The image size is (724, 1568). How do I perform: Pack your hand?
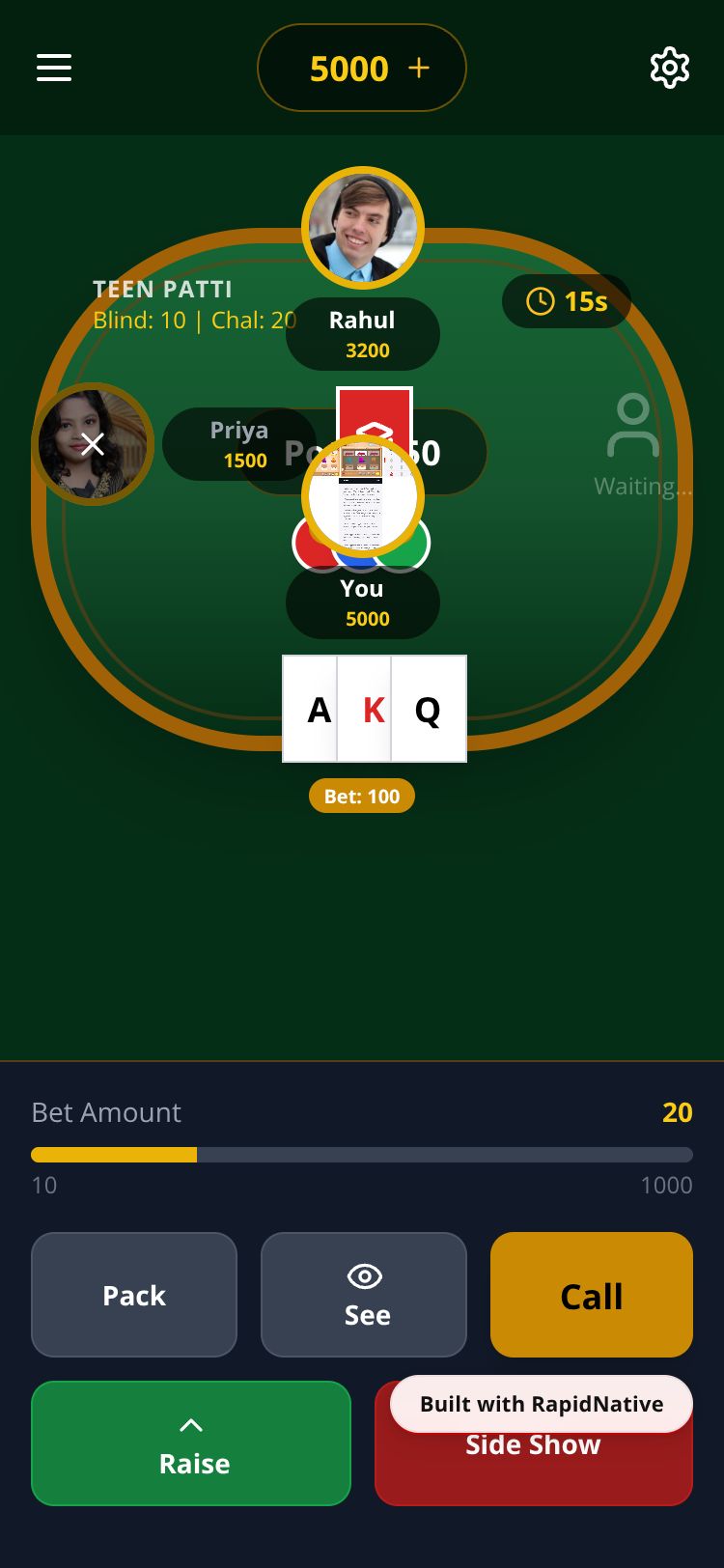tap(134, 1295)
